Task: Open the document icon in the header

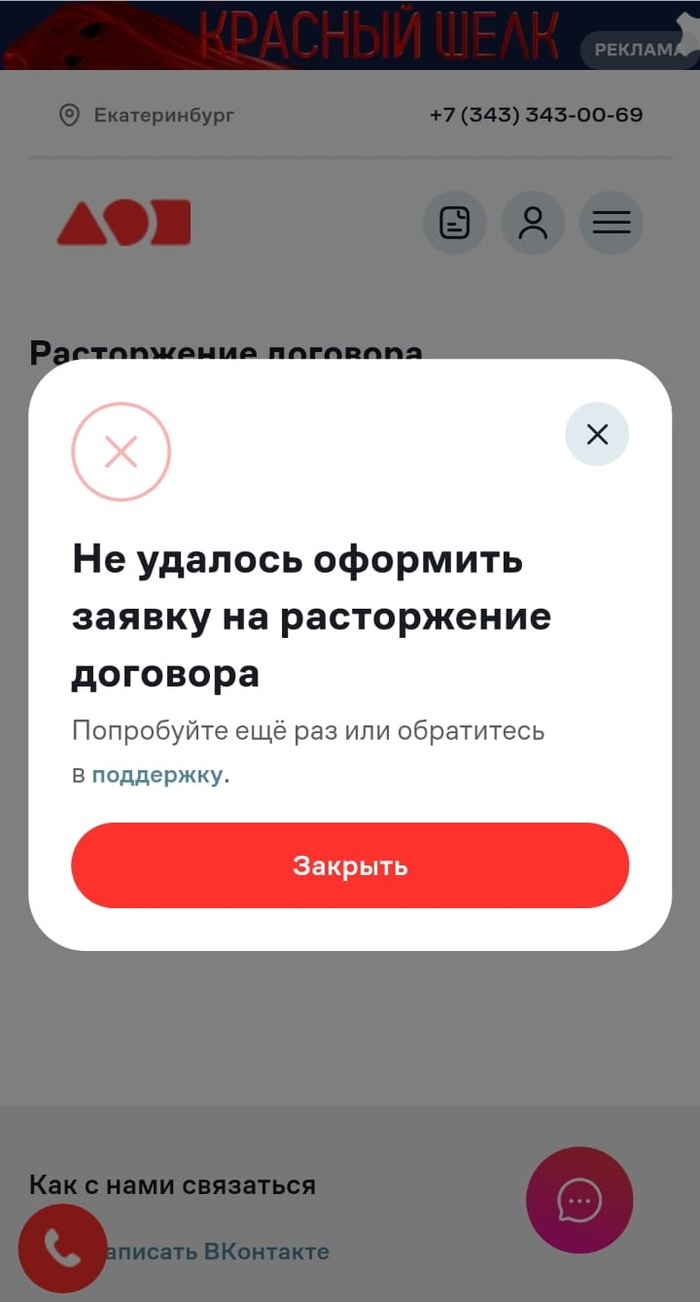Action: [455, 222]
